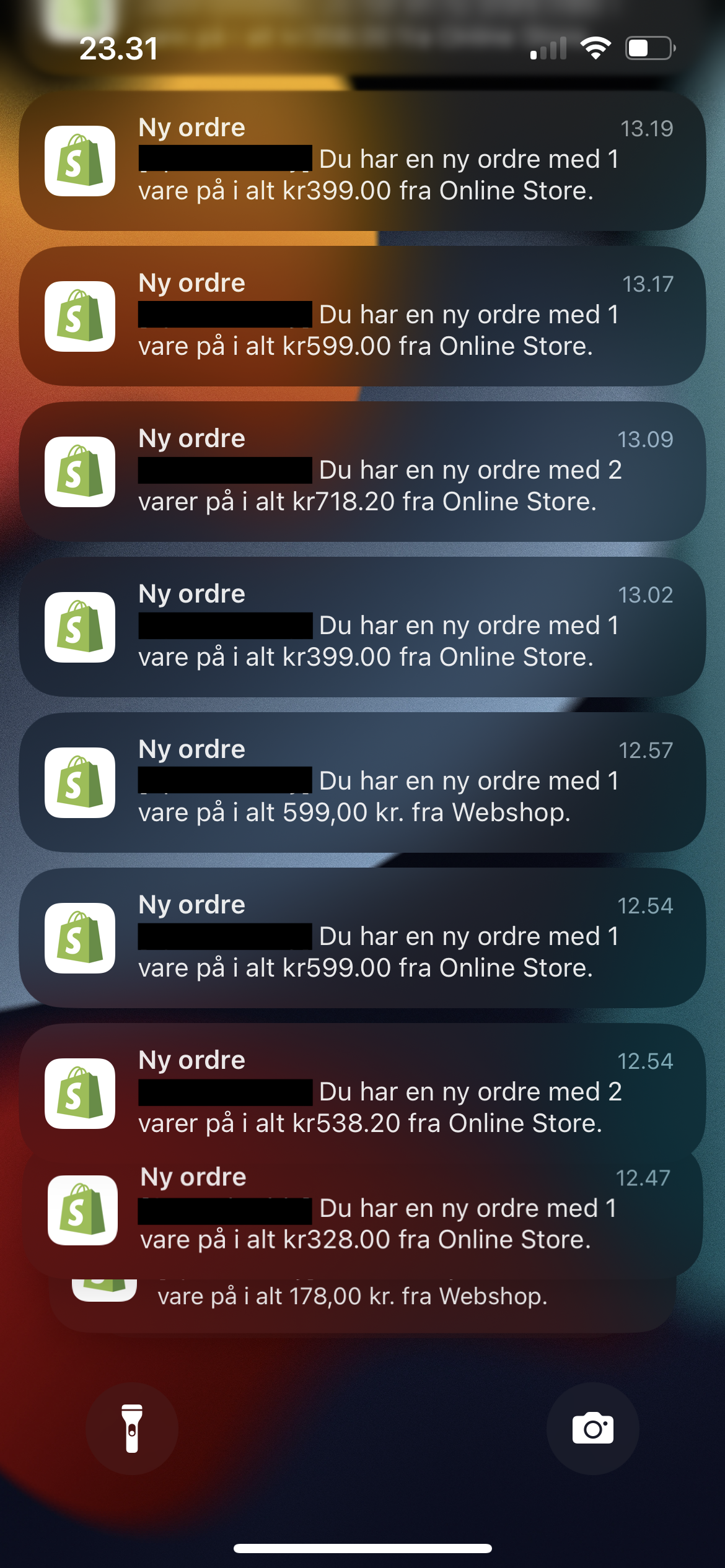
Task: Turn on the flashlight
Action: click(x=132, y=1429)
